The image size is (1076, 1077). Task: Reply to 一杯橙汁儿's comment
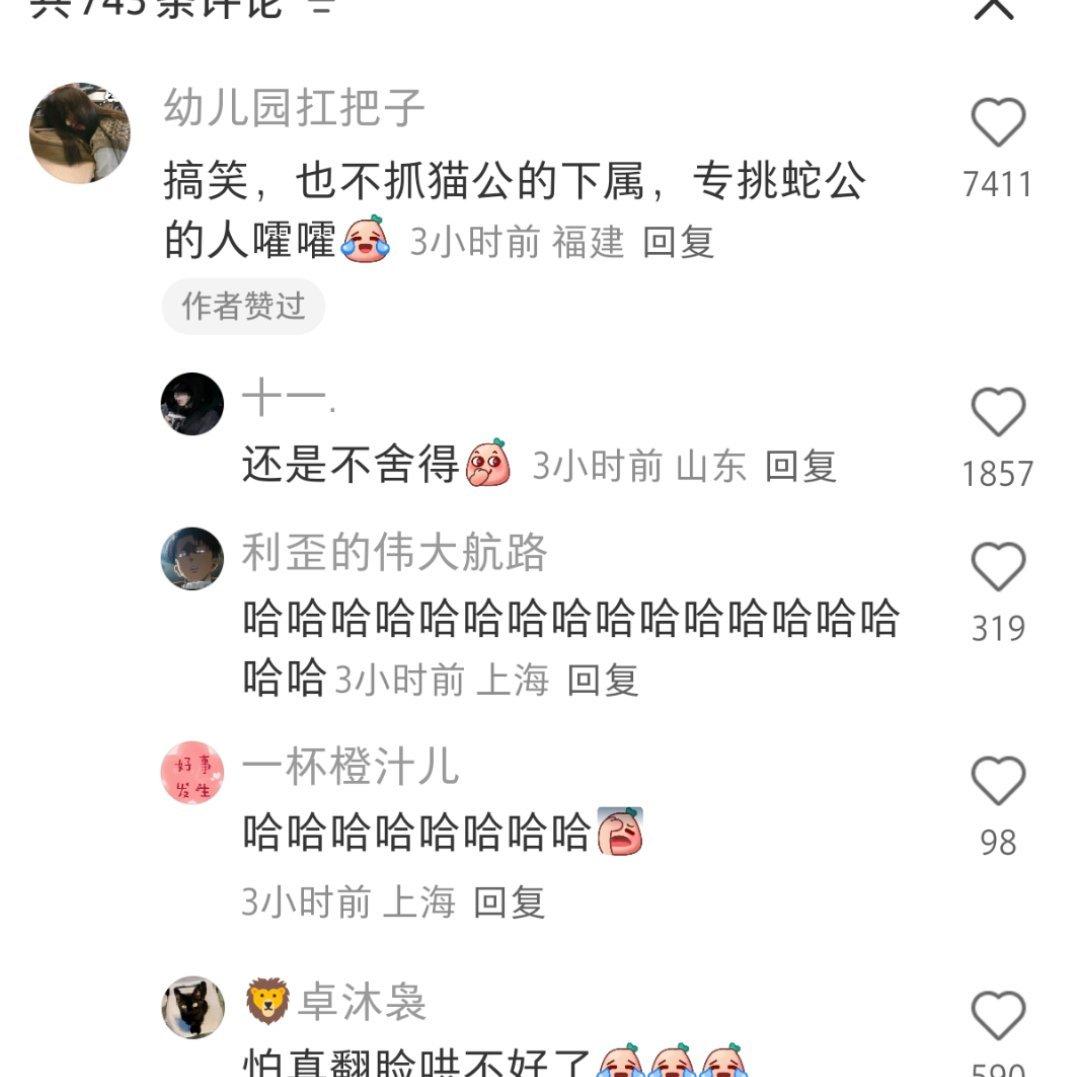click(509, 903)
